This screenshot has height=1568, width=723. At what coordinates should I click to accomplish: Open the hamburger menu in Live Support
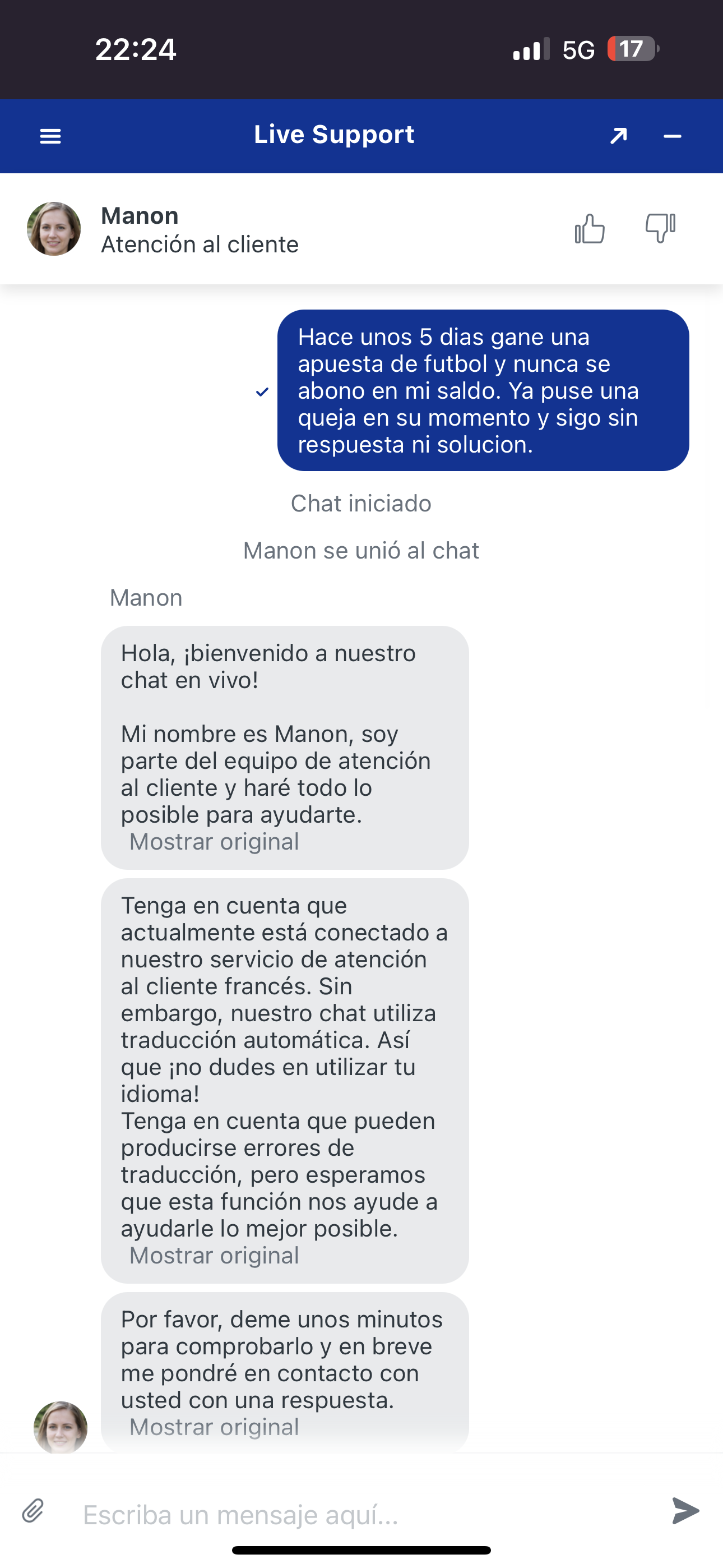click(x=50, y=136)
